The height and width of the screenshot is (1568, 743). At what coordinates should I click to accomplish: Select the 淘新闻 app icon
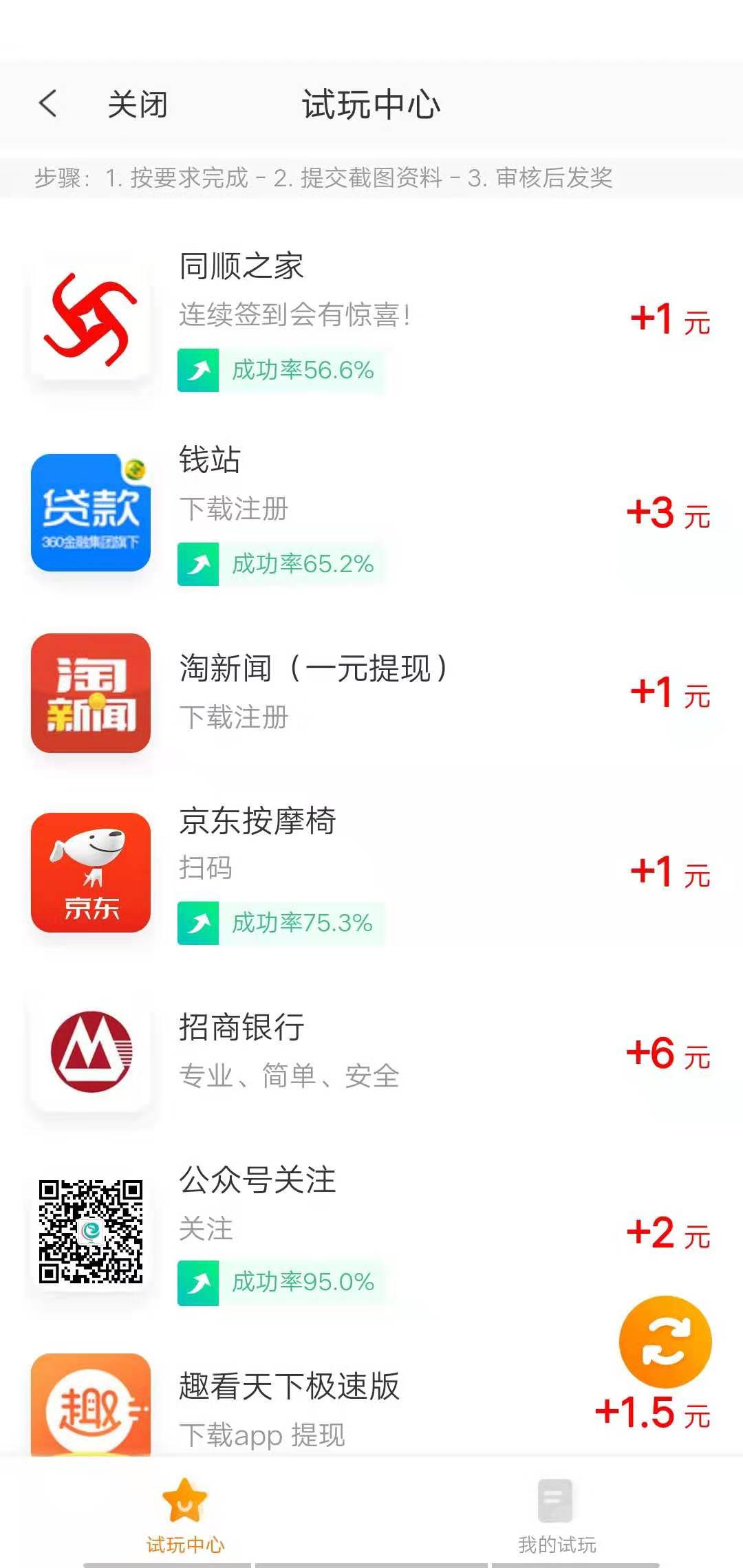pos(91,693)
